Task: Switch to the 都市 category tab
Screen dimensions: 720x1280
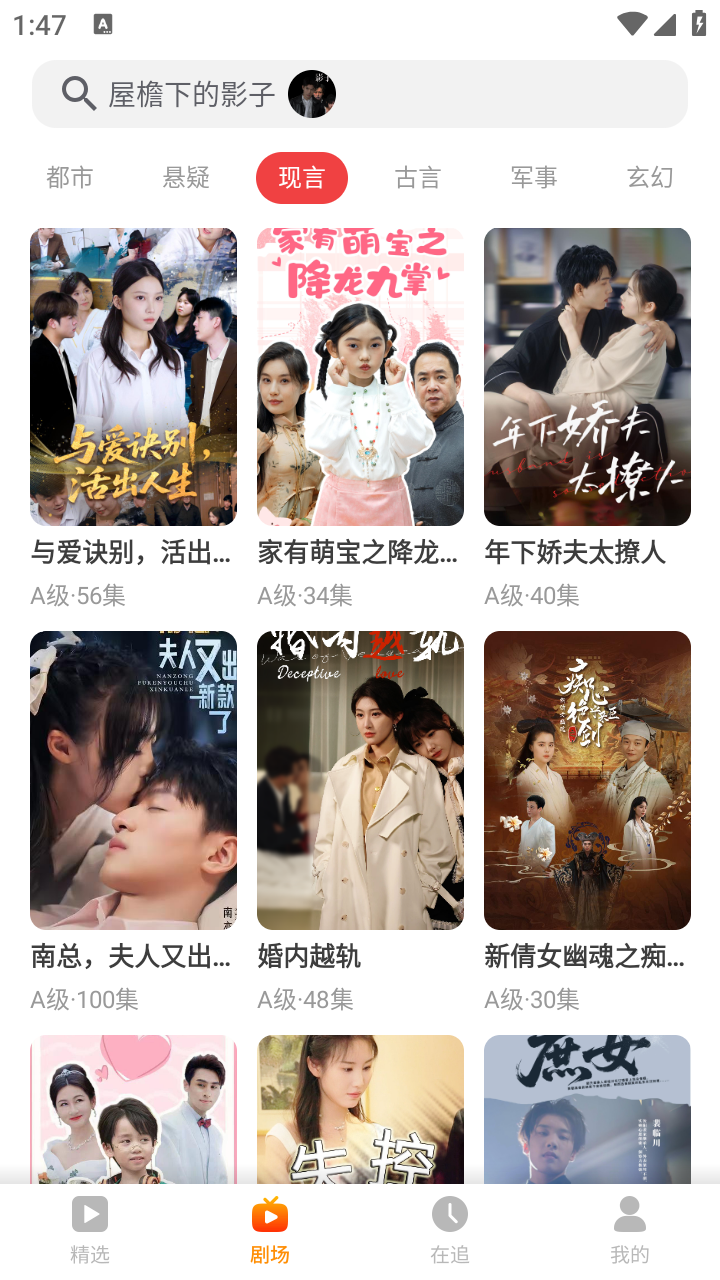Action: point(70,178)
